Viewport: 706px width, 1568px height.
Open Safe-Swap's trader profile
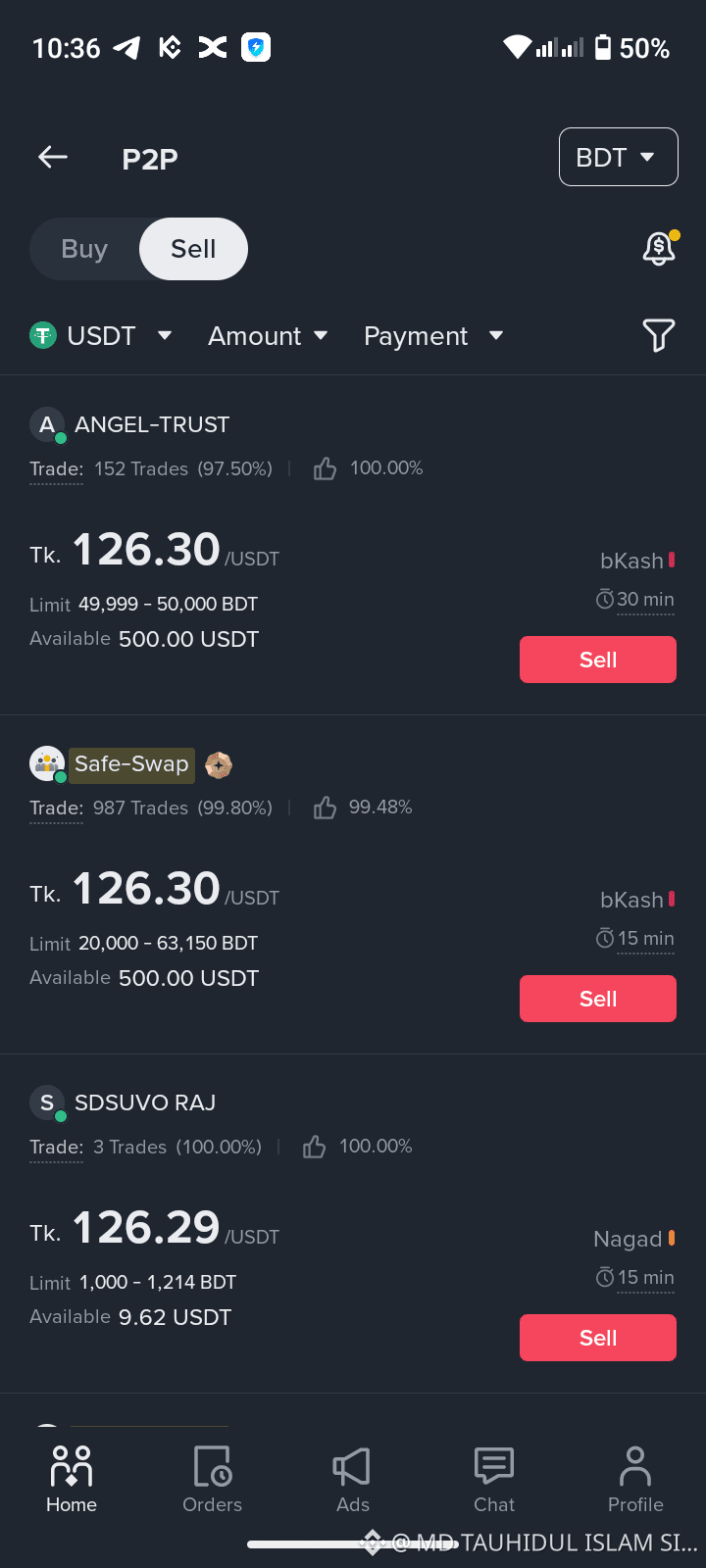coord(130,763)
